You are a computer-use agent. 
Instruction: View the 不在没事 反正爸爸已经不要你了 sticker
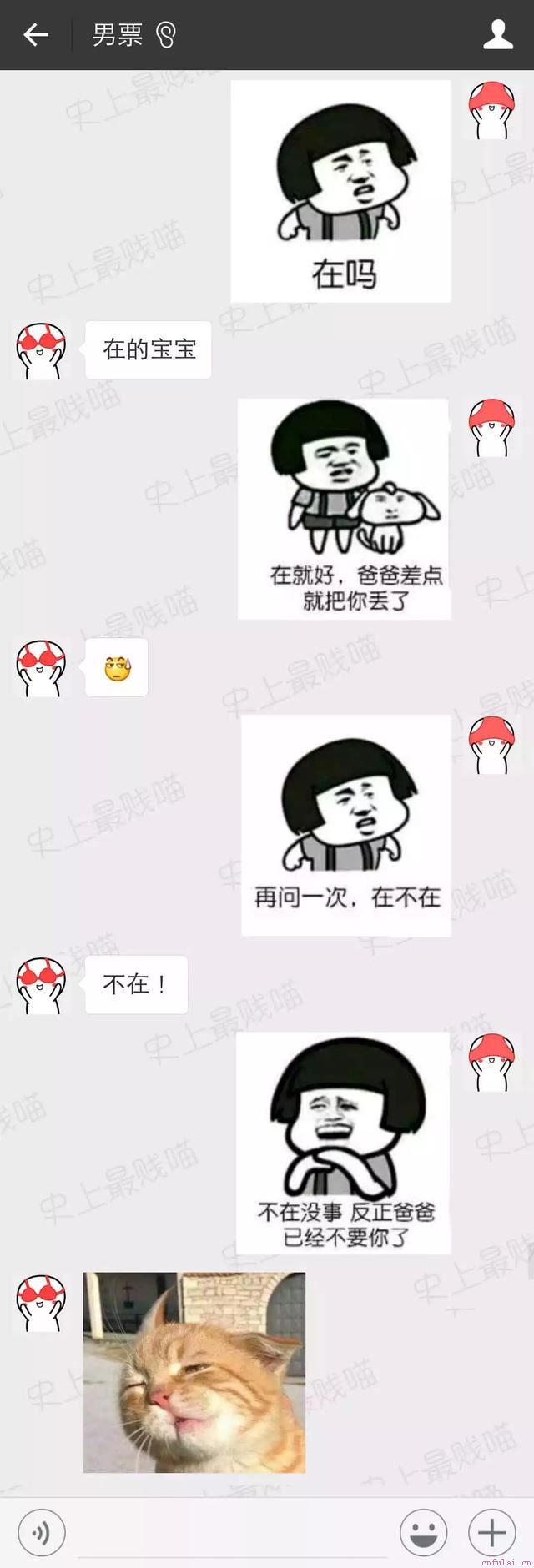[x=344, y=1143]
